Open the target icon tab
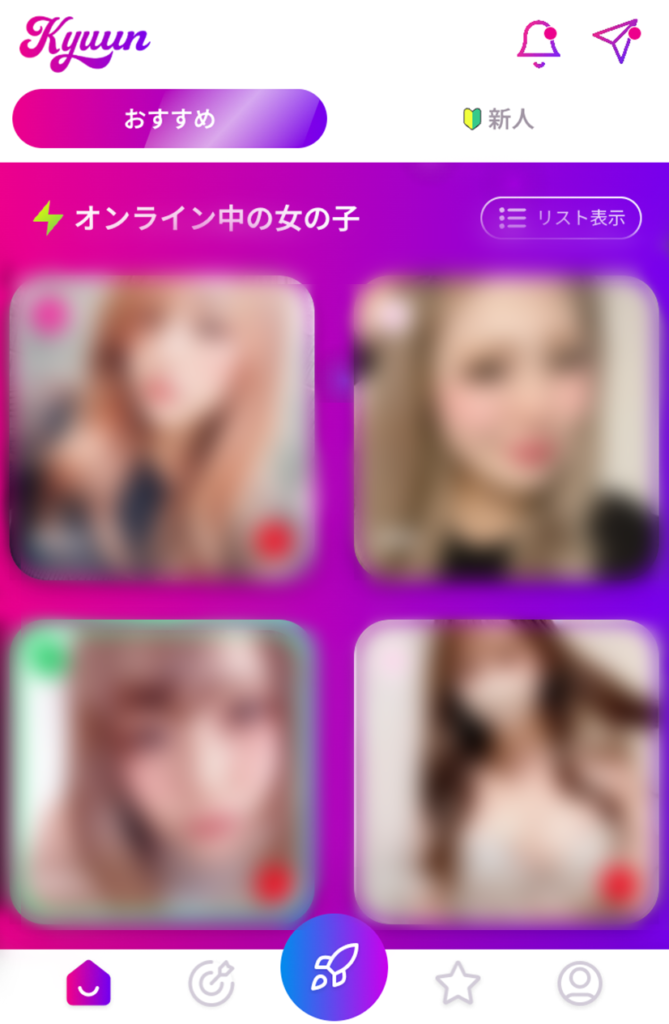The image size is (669, 1024). 211,985
